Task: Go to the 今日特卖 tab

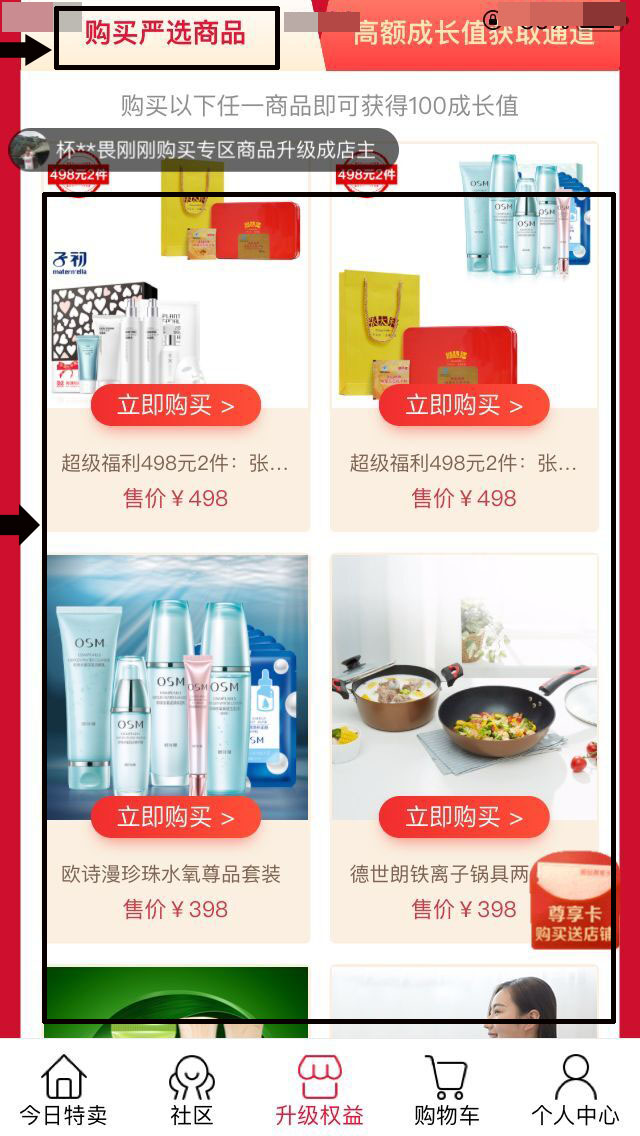Action: (x=64, y=1090)
